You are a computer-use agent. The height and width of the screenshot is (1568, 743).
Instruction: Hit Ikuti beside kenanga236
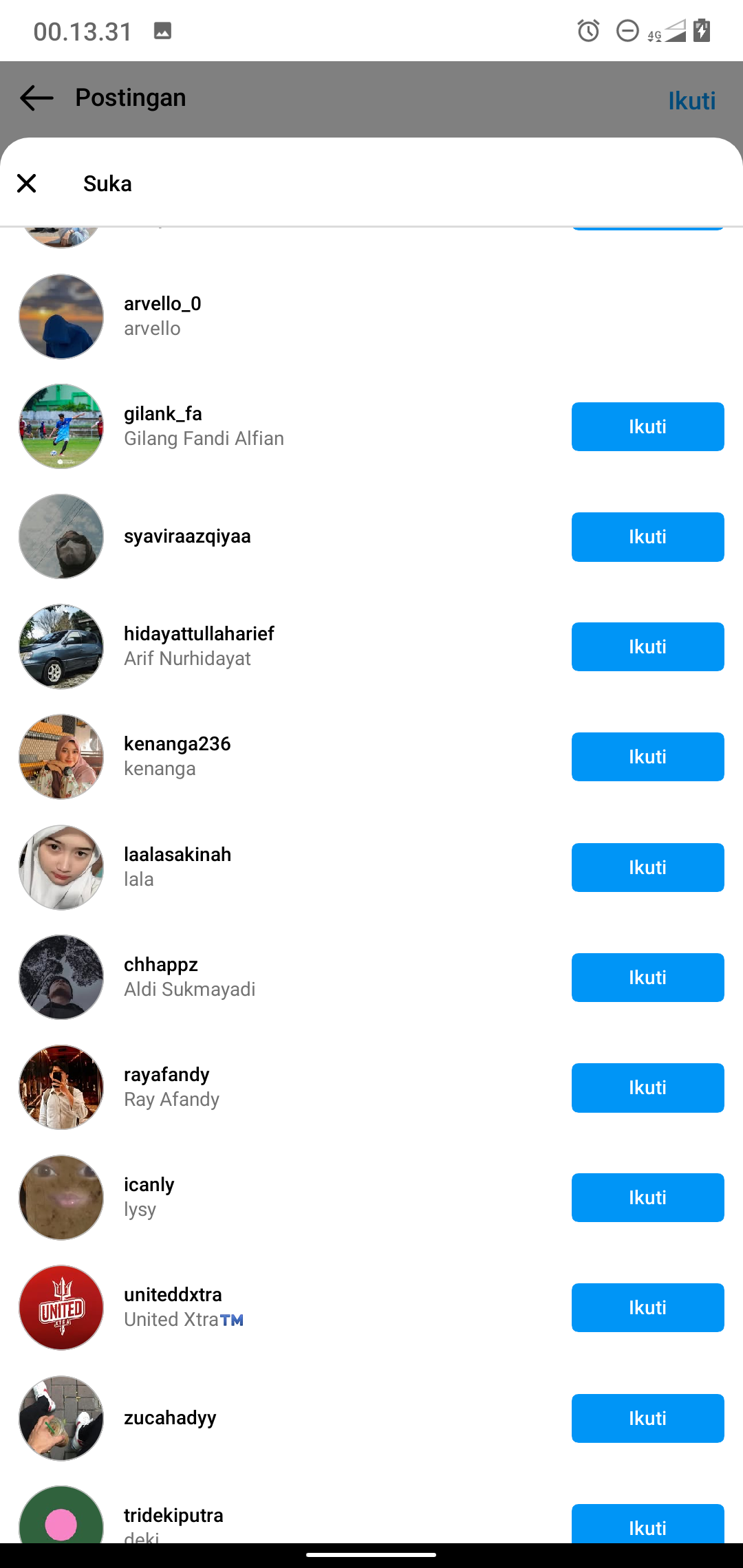point(647,757)
